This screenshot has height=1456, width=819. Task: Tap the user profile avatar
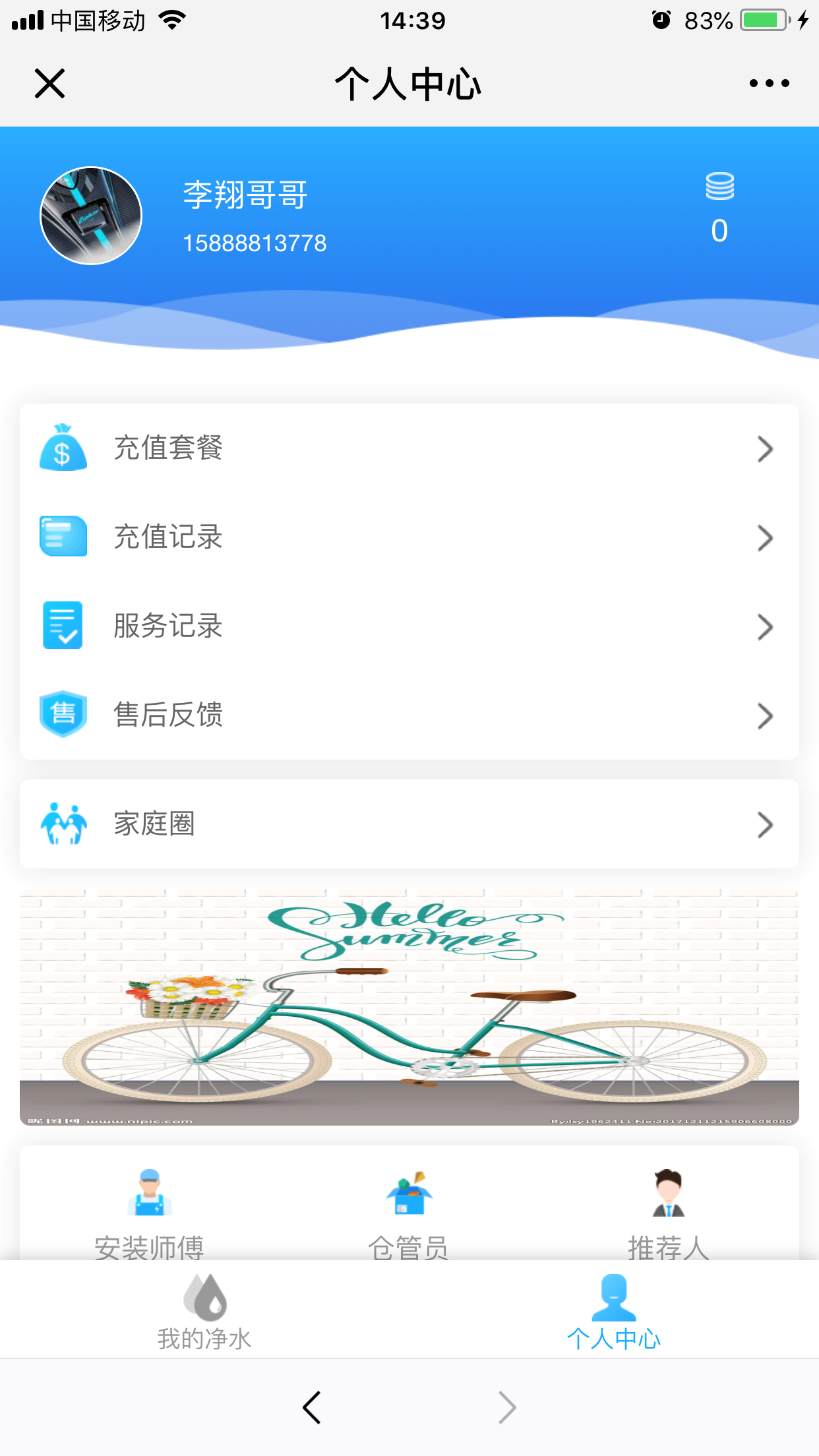click(x=91, y=216)
